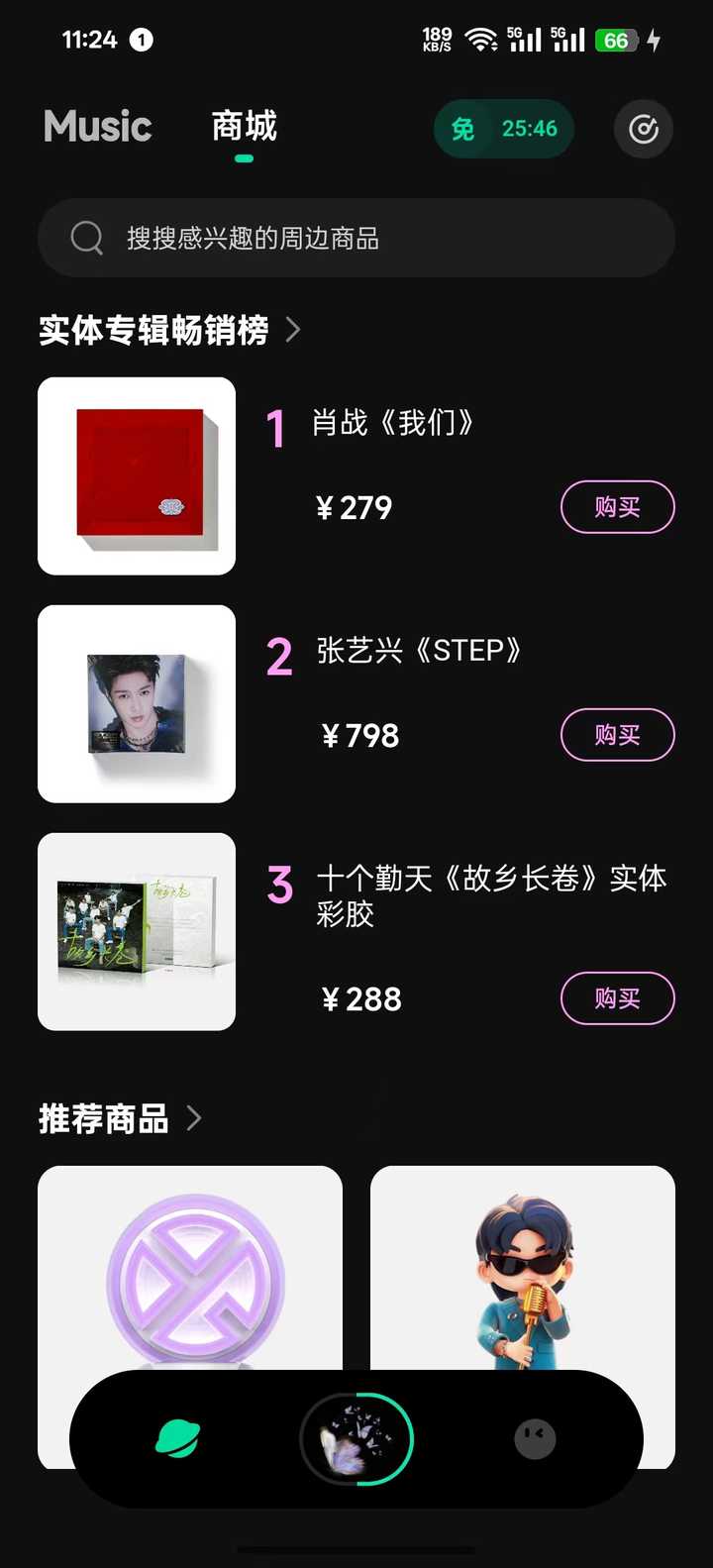The height and width of the screenshot is (1568, 713).
Task: Tap the Wi-Fi icon in status bar
Action: pyautogui.click(x=482, y=40)
